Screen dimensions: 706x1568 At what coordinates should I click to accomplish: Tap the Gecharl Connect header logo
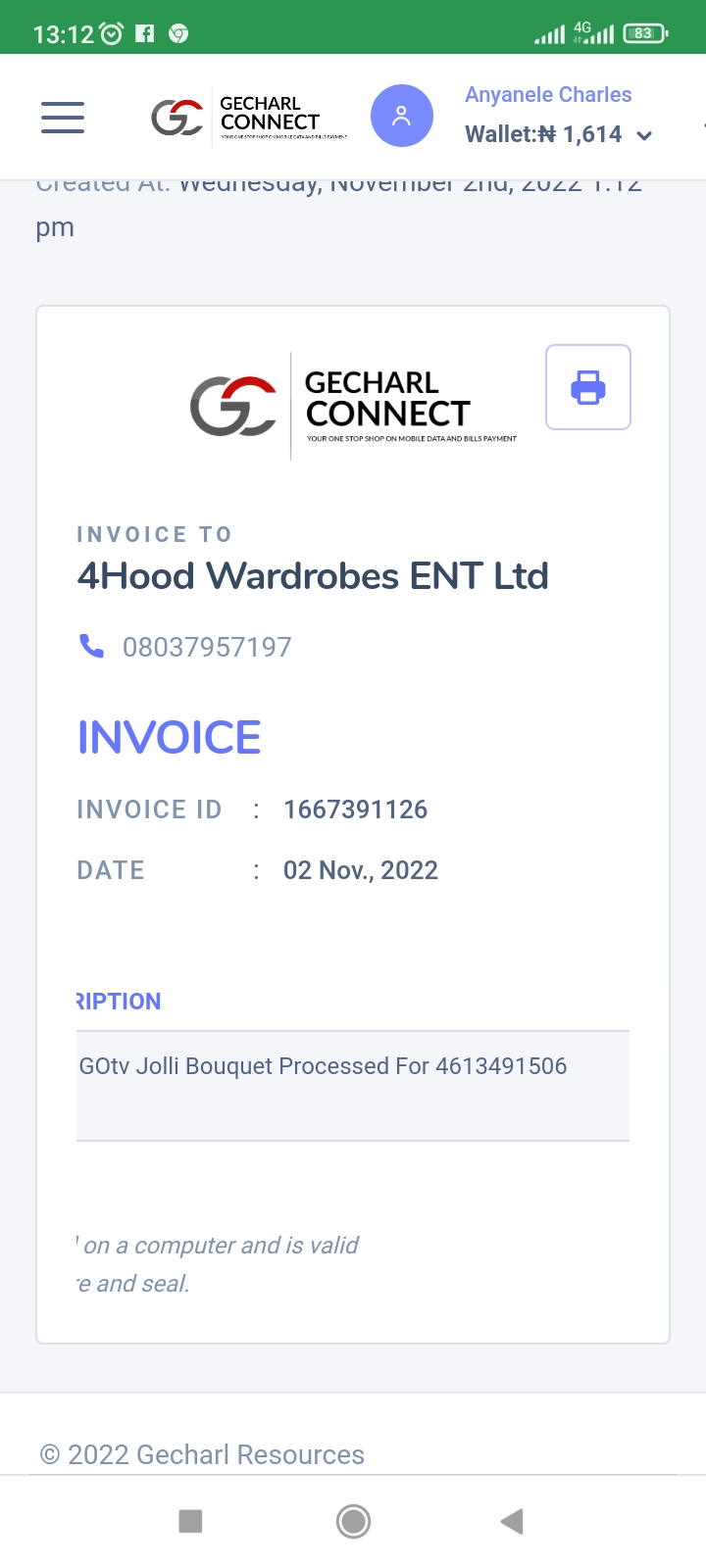coord(249,117)
